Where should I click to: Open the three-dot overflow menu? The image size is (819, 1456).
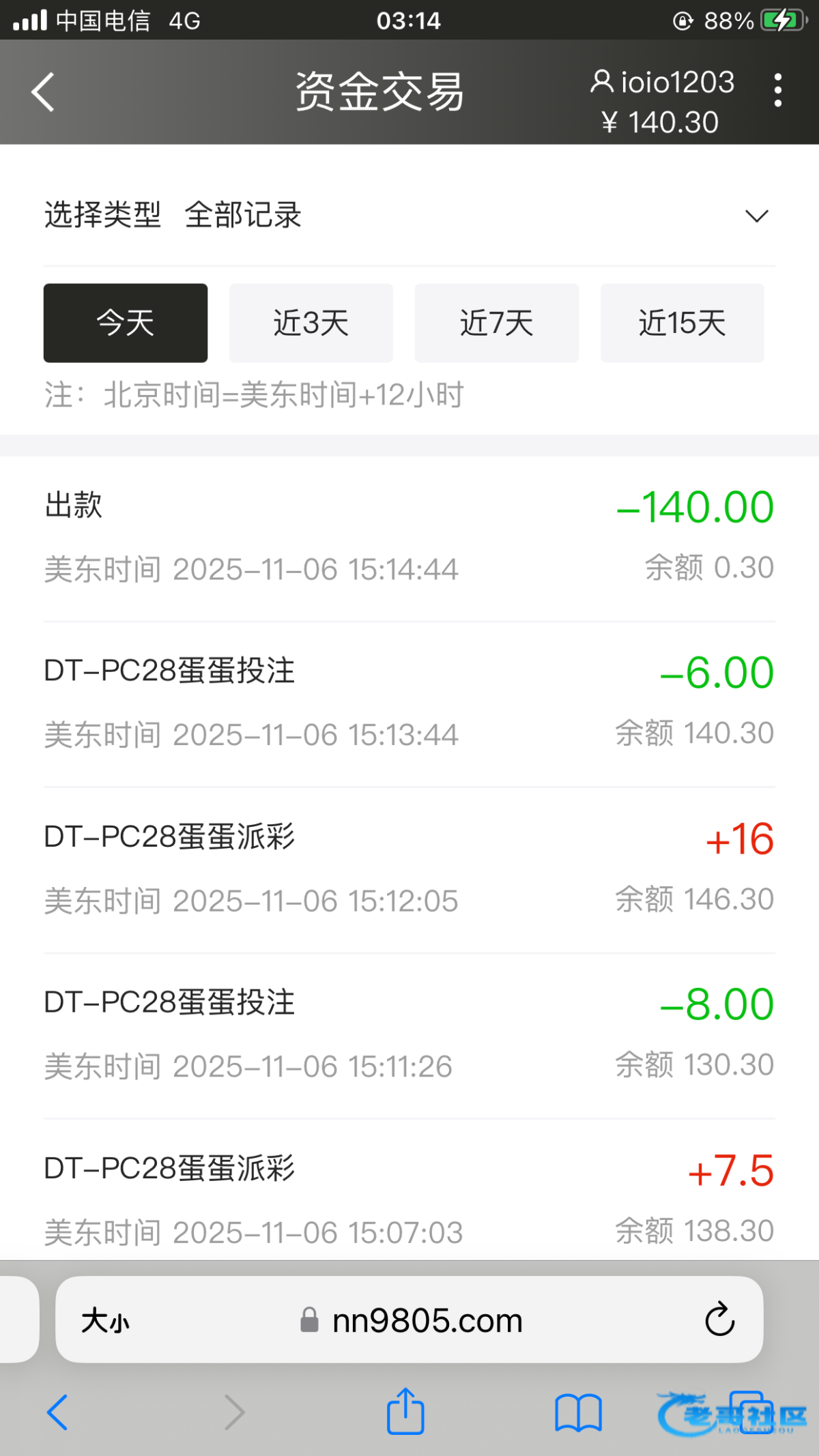point(777,91)
